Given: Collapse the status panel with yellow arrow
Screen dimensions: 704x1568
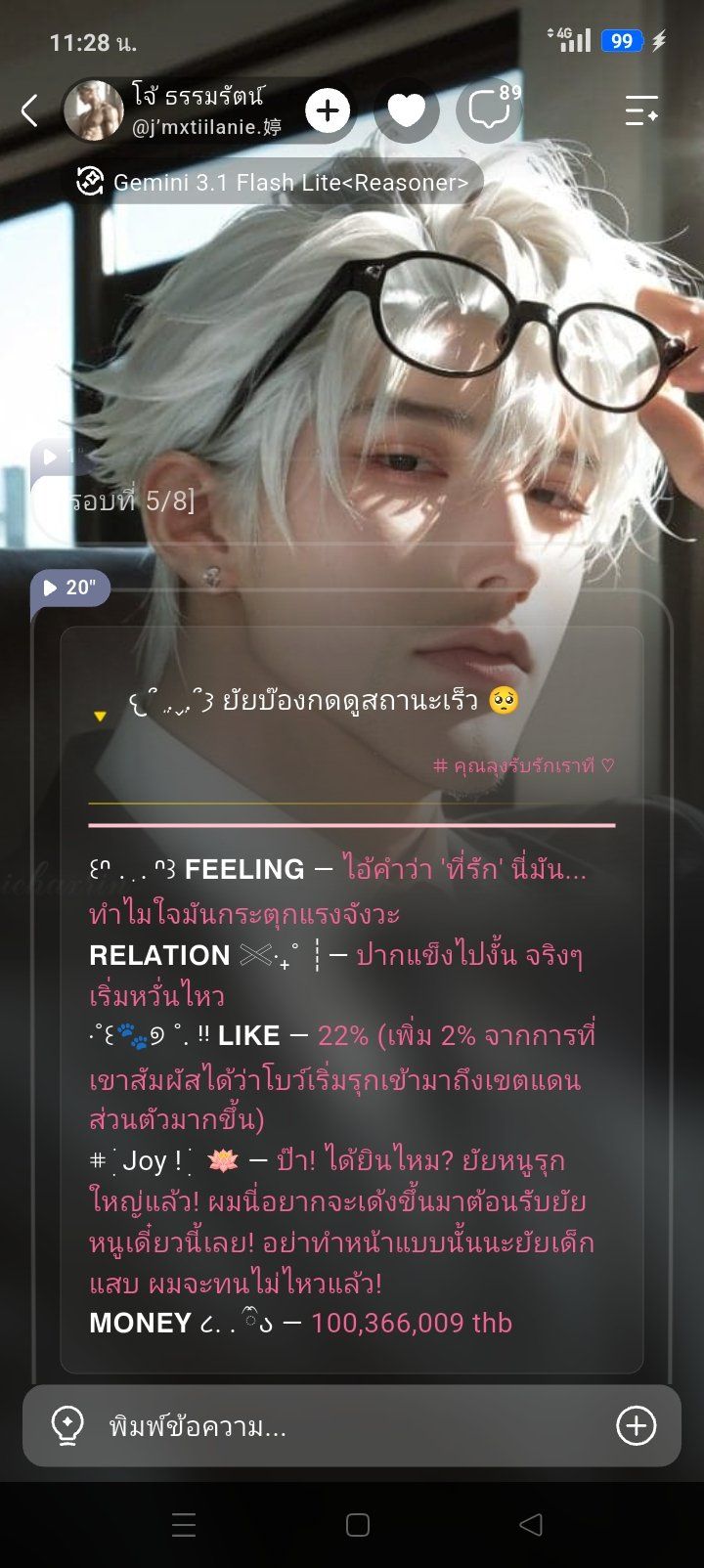Looking at the screenshot, I should pyautogui.click(x=100, y=716).
